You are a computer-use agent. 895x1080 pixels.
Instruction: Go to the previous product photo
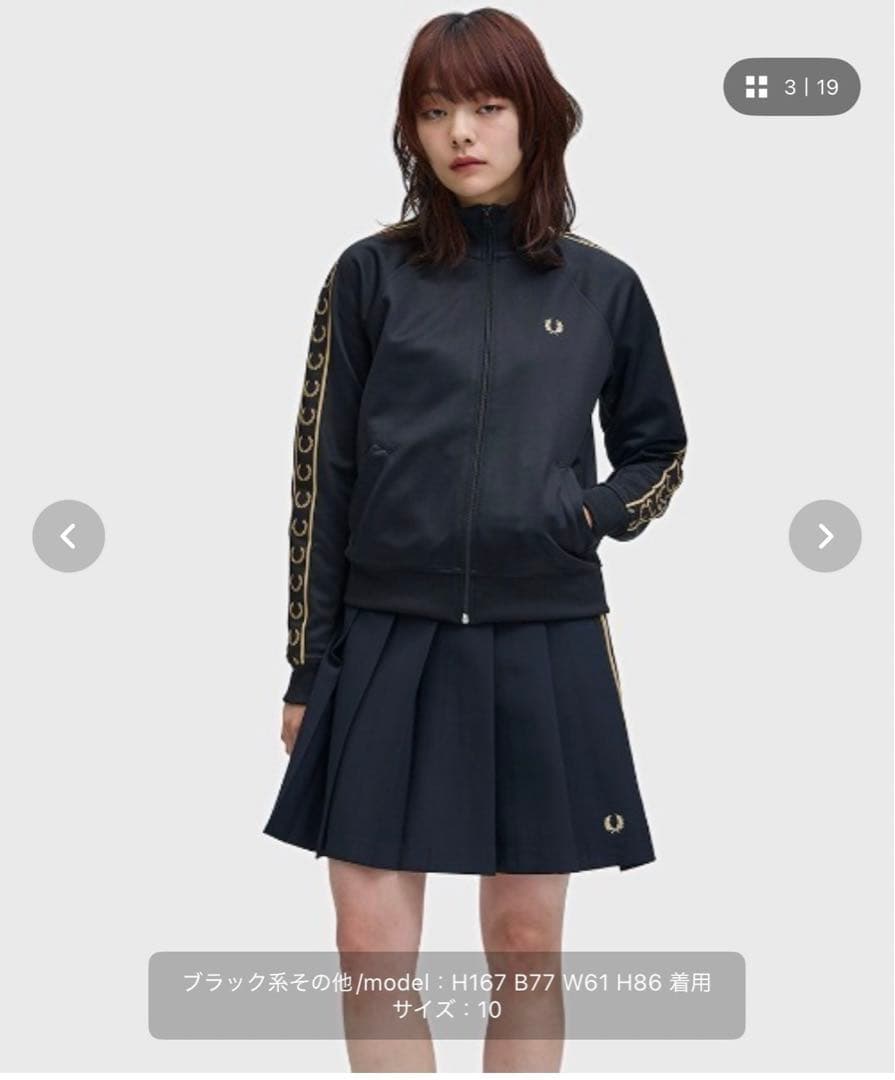[68, 537]
